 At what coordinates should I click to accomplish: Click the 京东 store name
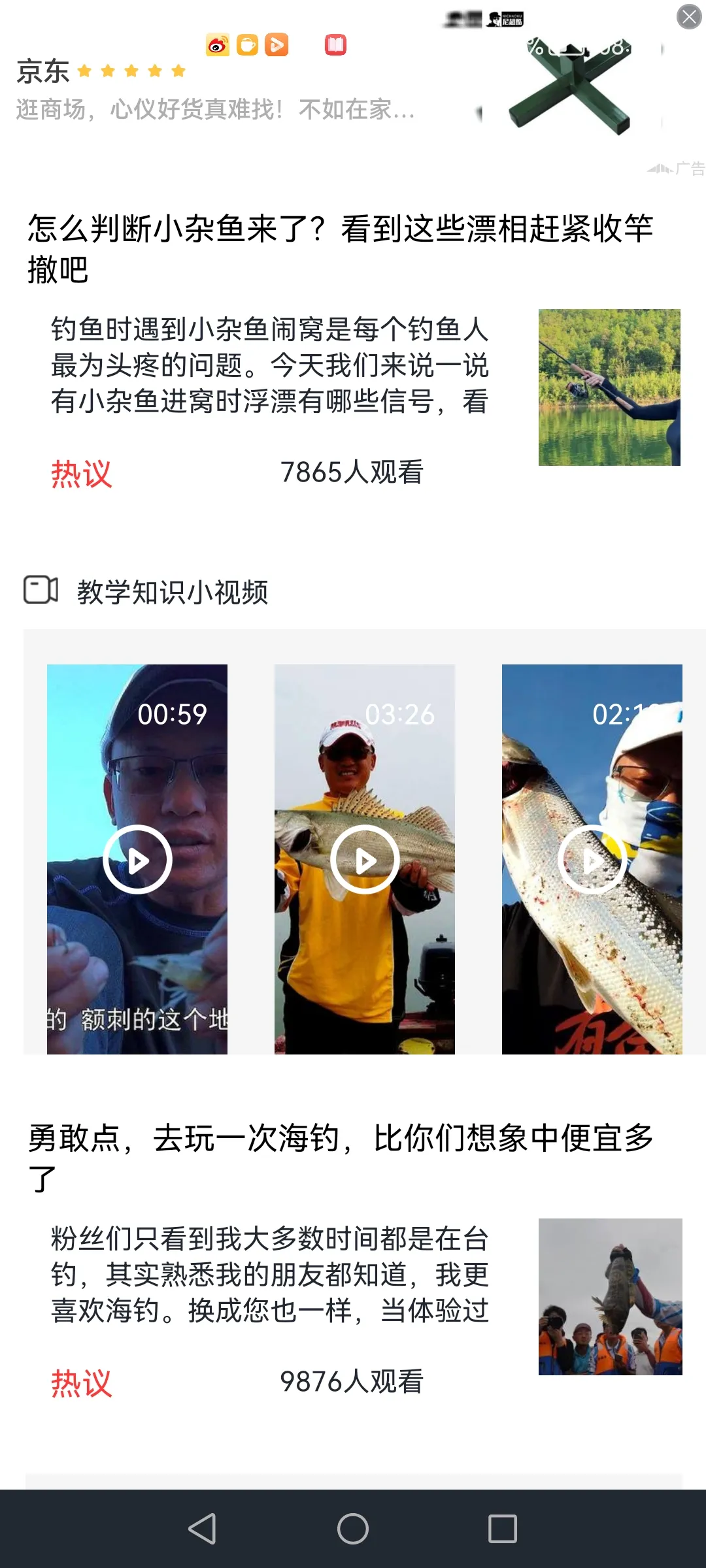pyautogui.click(x=42, y=72)
